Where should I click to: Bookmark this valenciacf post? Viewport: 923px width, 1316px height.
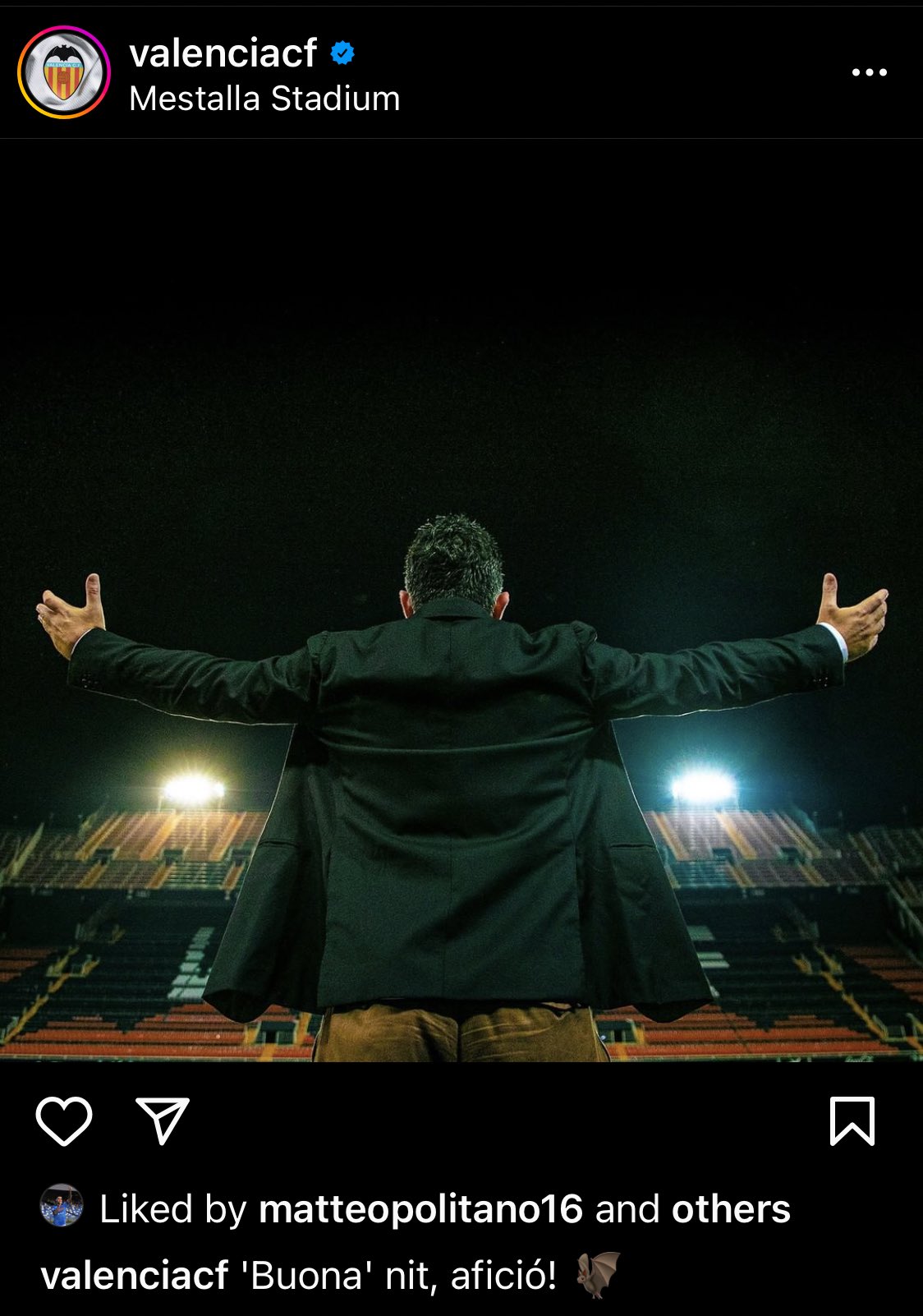852,1121
